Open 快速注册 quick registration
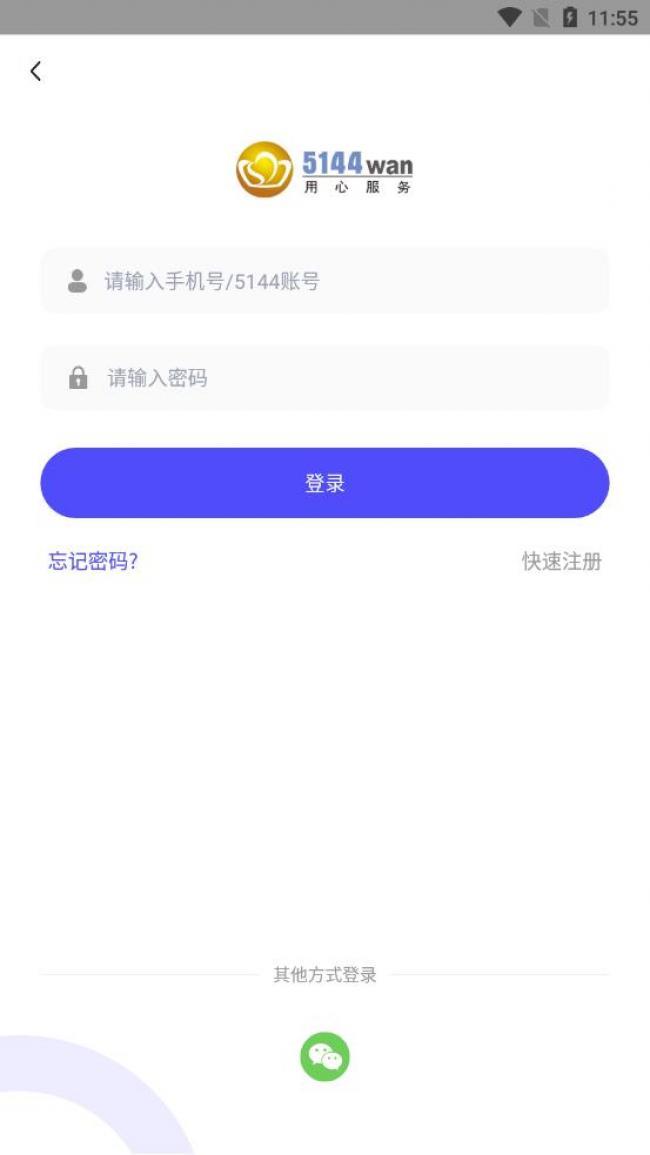 (x=561, y=561)
